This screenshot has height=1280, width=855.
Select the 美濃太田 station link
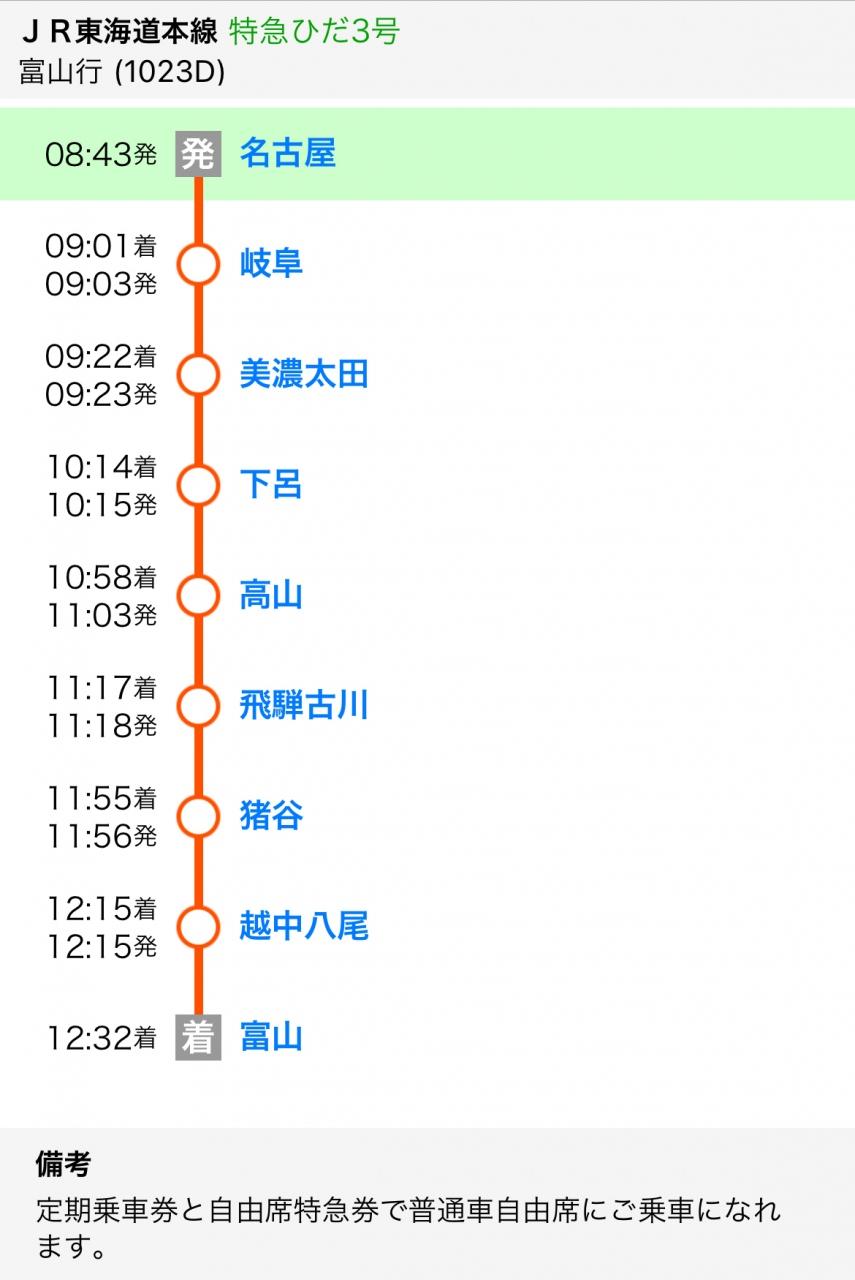pyautogui.click(x=303, y=374)
